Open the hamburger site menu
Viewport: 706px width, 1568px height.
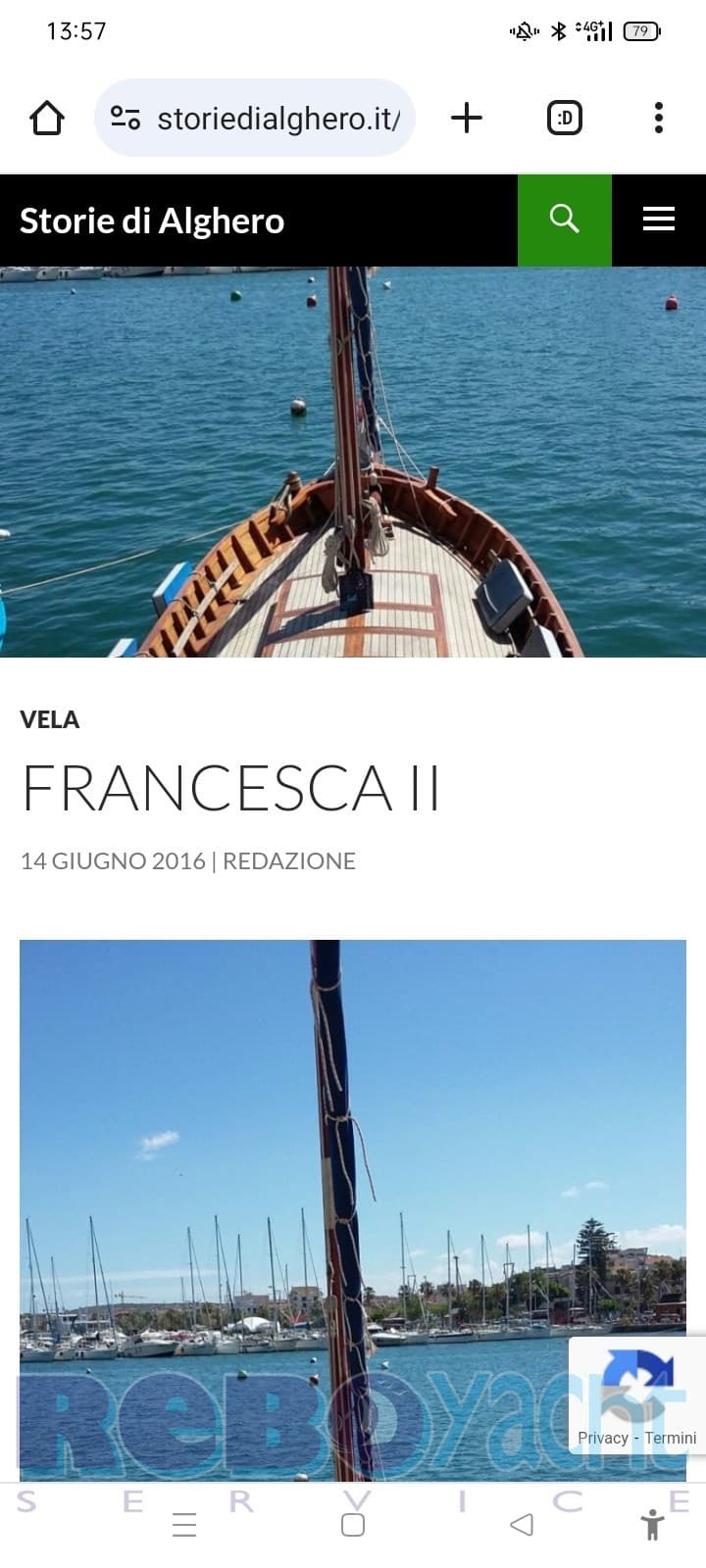(x=658, y=220)
